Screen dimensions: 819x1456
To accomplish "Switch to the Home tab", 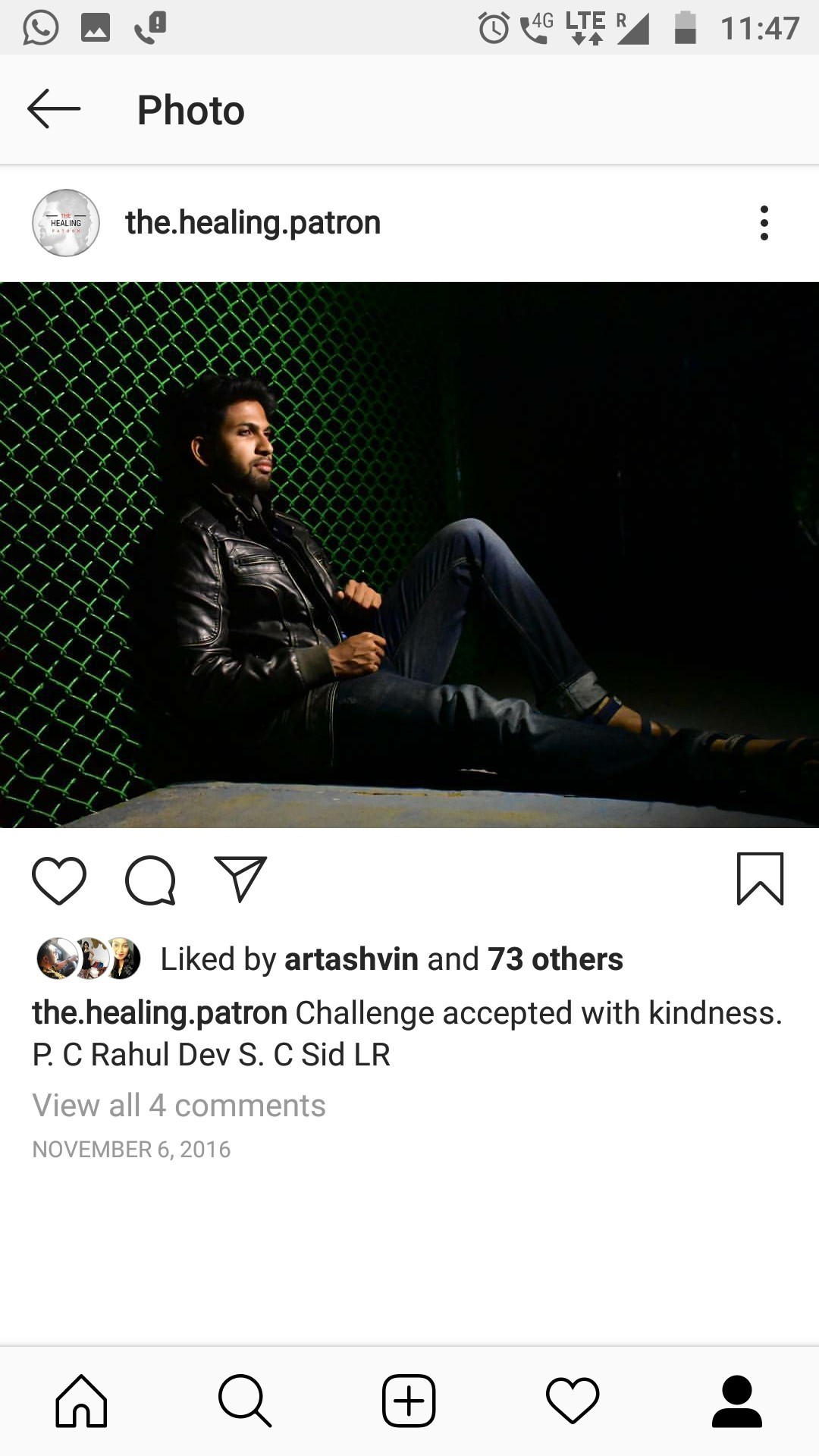I will (81, 1401).
